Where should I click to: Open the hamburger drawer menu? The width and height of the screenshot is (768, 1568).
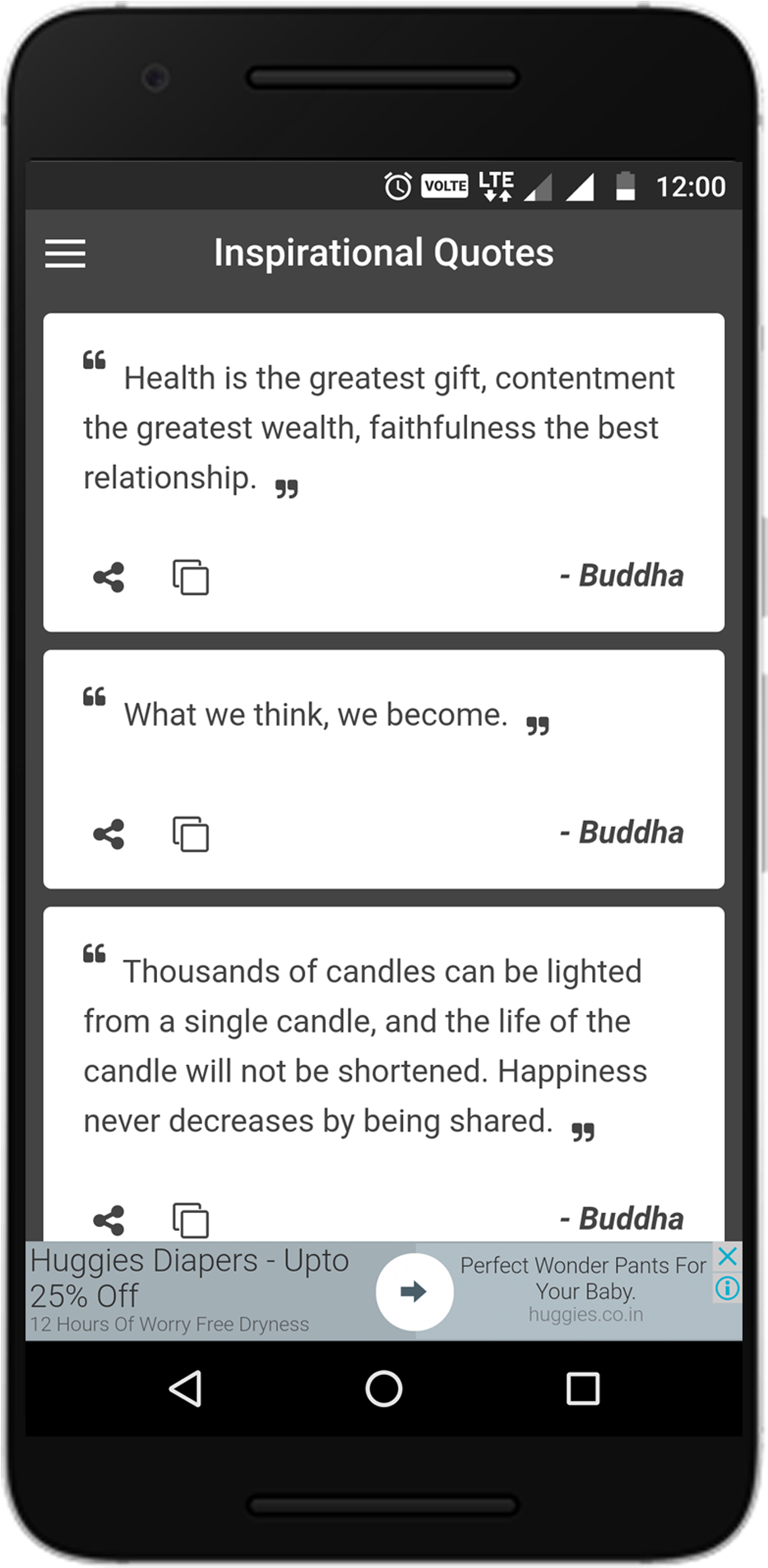(x=65, y=253)
